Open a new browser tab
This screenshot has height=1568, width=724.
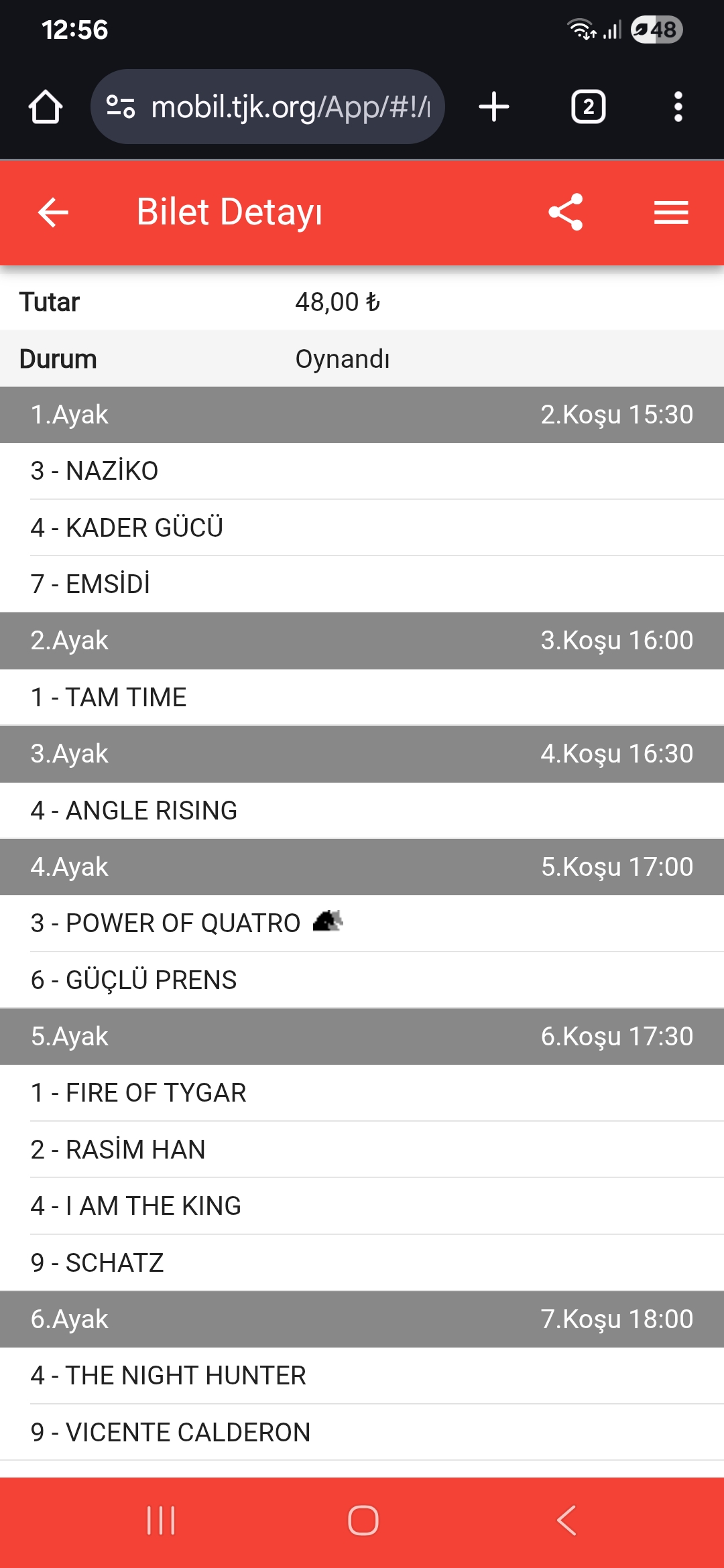(x=494, y=107)
